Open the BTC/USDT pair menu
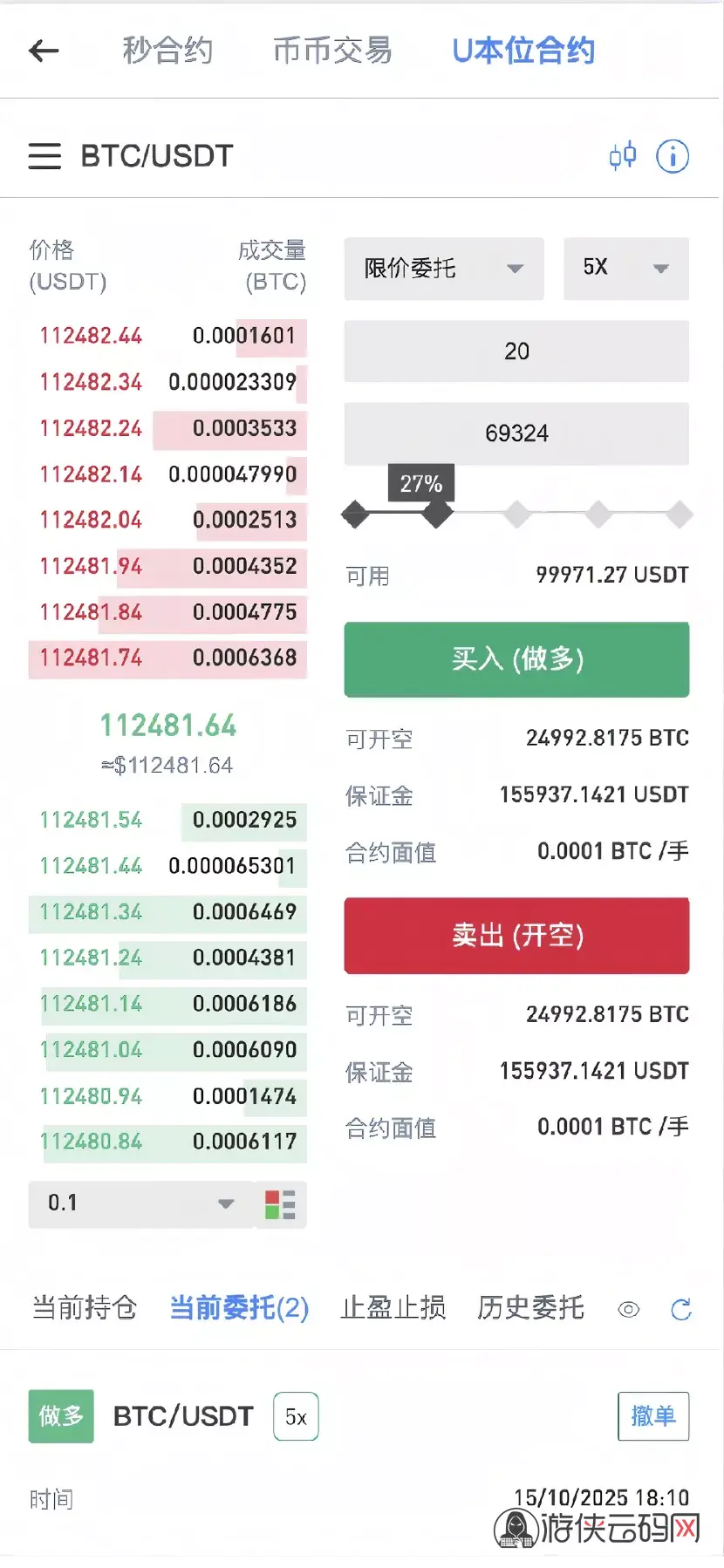The image size is (724, 1568). pos(45,156)
